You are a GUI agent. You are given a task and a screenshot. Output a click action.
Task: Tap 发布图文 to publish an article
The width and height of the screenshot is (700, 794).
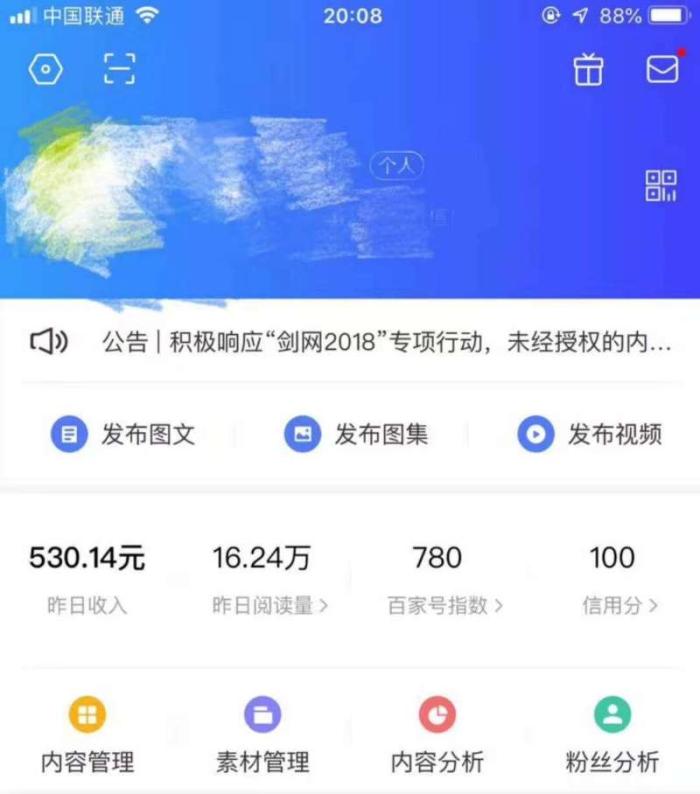click(x=123, y=434)
